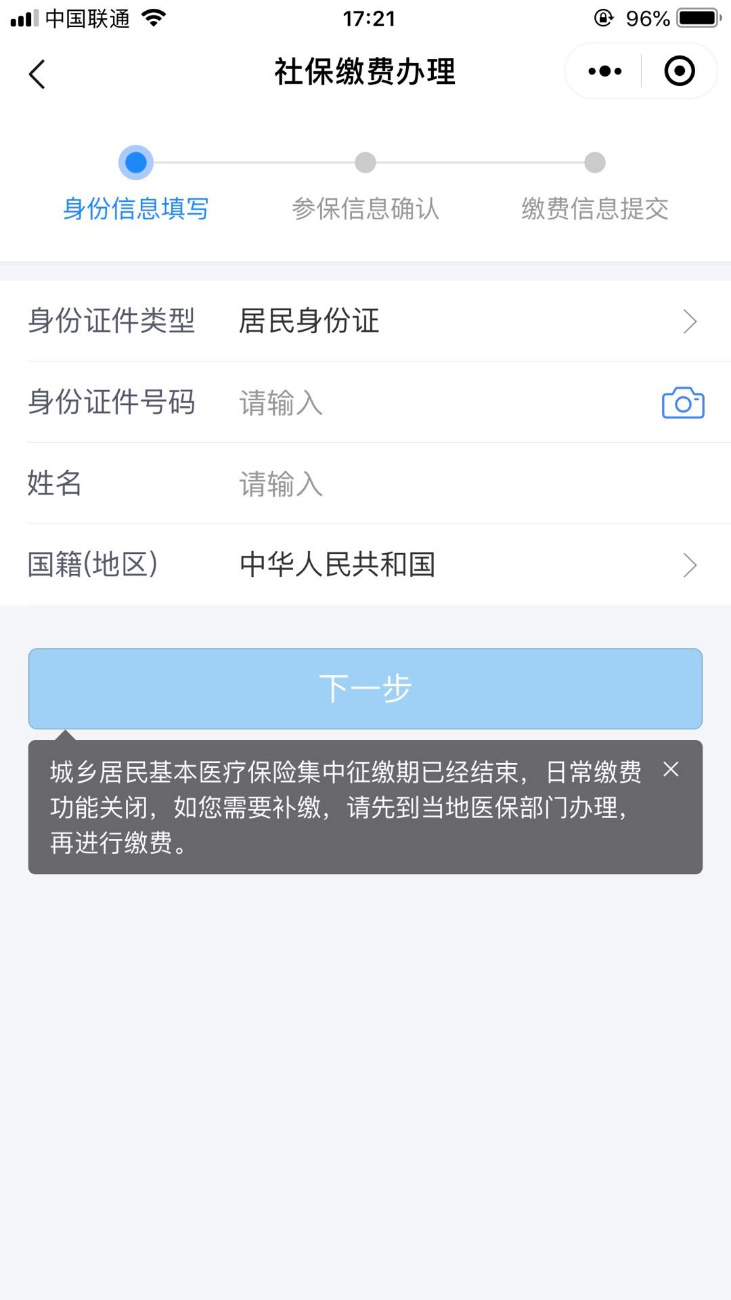Open the mini program more options menu
Viewport: 731px width, 1300px height.
(605, 72)
